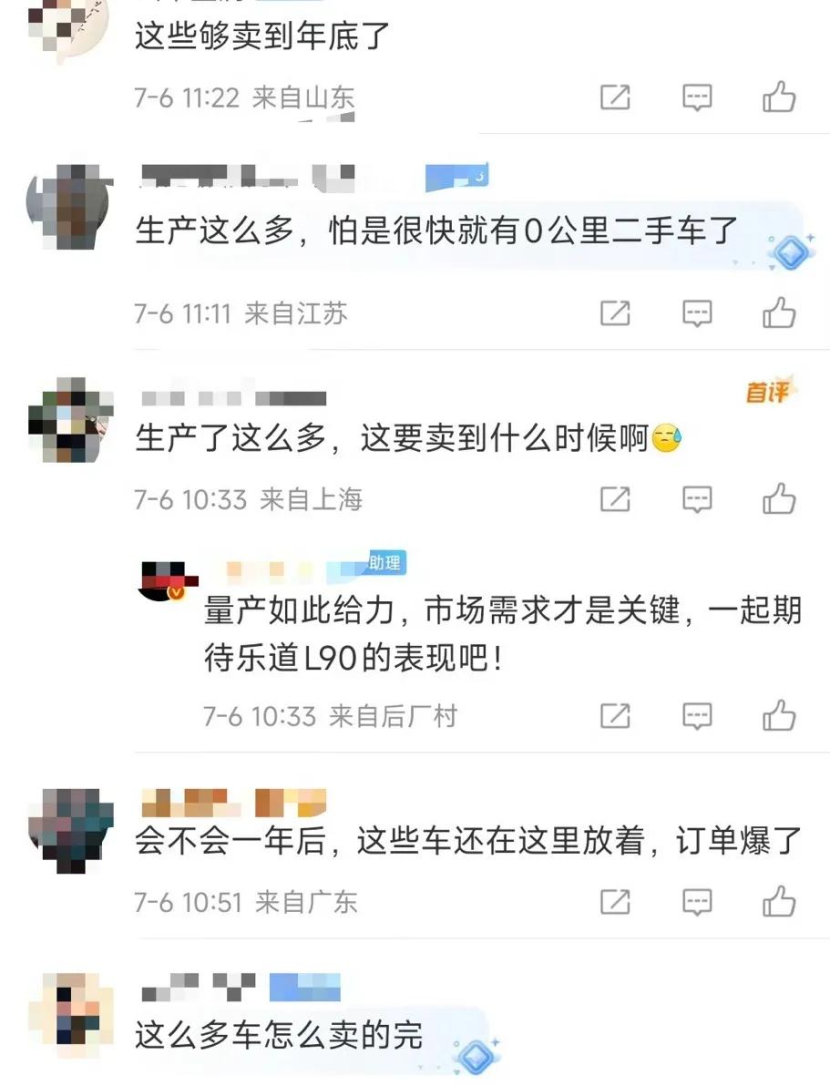This screenshot has width=830, height=1086.
Task: Like the 助理 reply about 乐道L90
Action: coord(778,716)
